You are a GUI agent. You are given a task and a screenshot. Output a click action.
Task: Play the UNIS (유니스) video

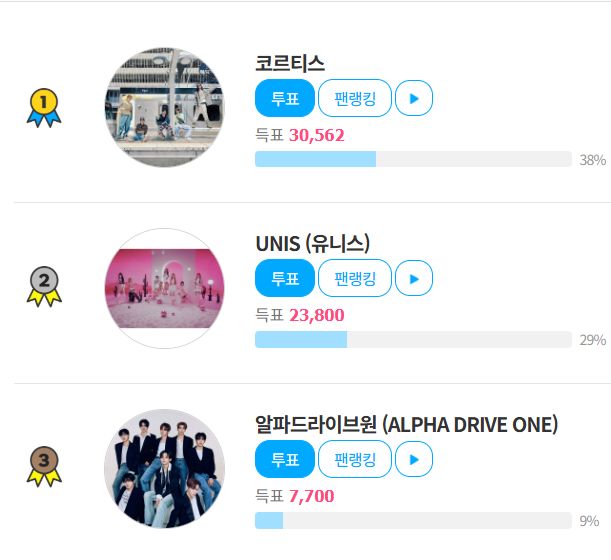tap(414, 278)
